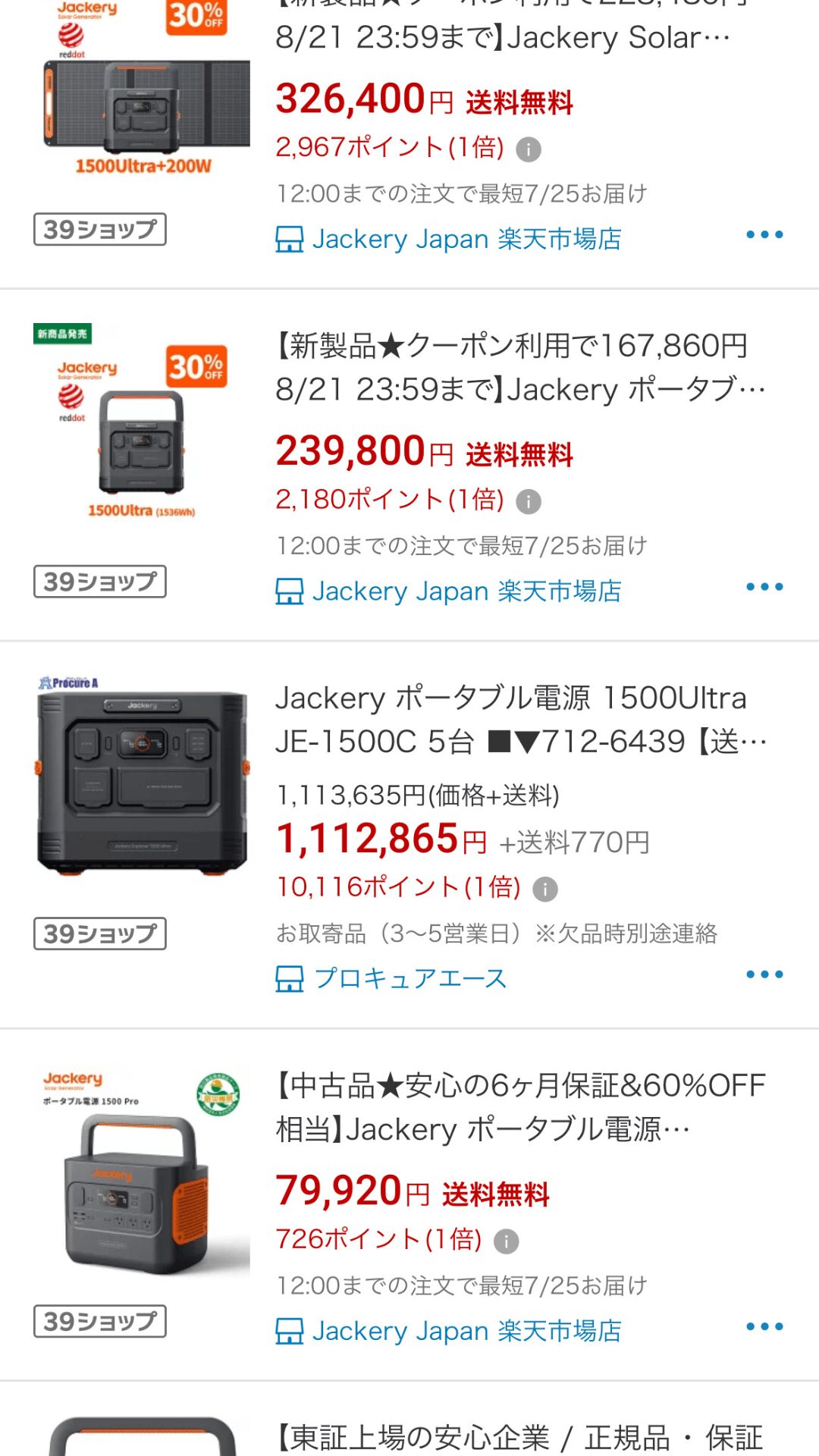Open more options for the 326,400円 listing
The height and width of the screenshot is (1456, 819).
click(x=764, y=234)
